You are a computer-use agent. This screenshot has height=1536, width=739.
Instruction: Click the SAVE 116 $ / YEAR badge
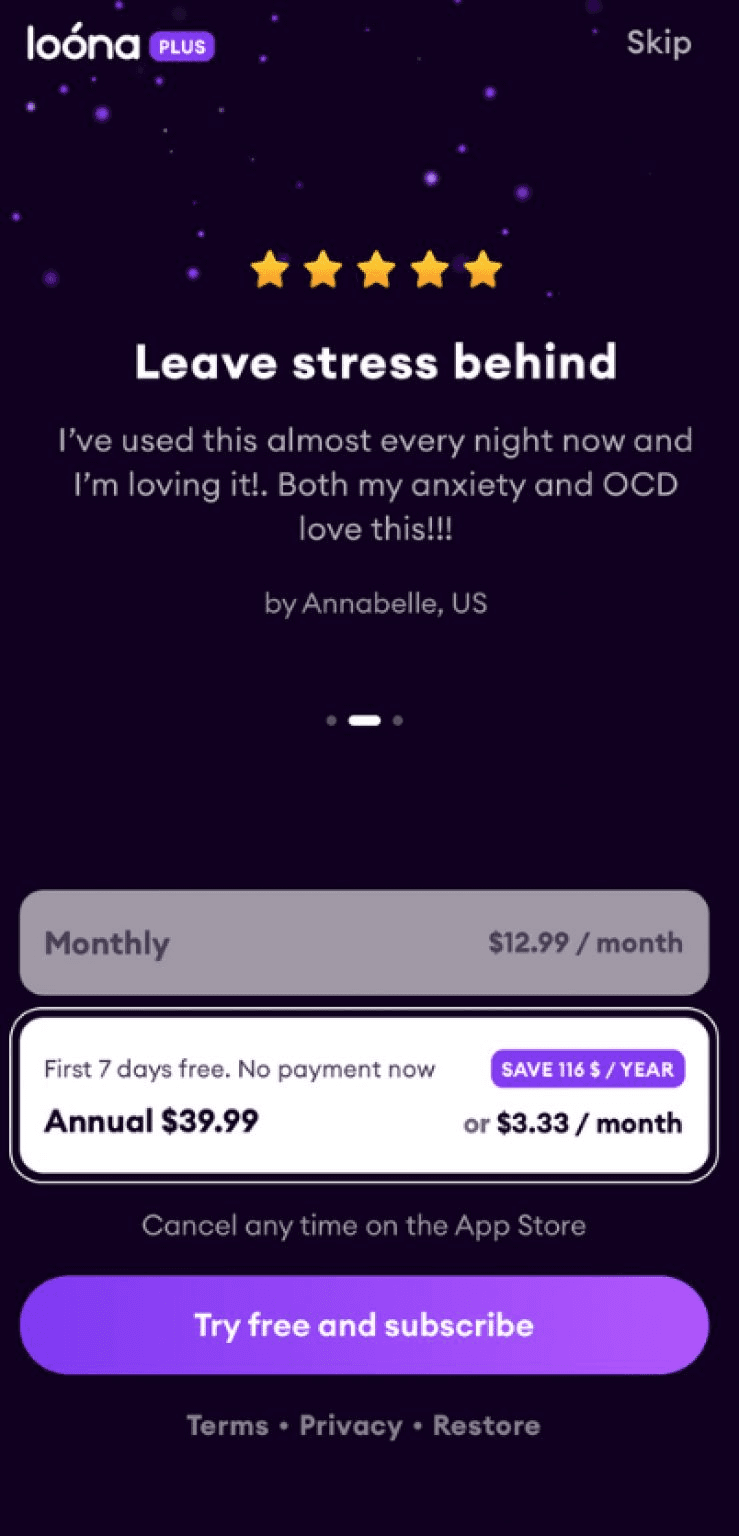tap(588, 1069)
